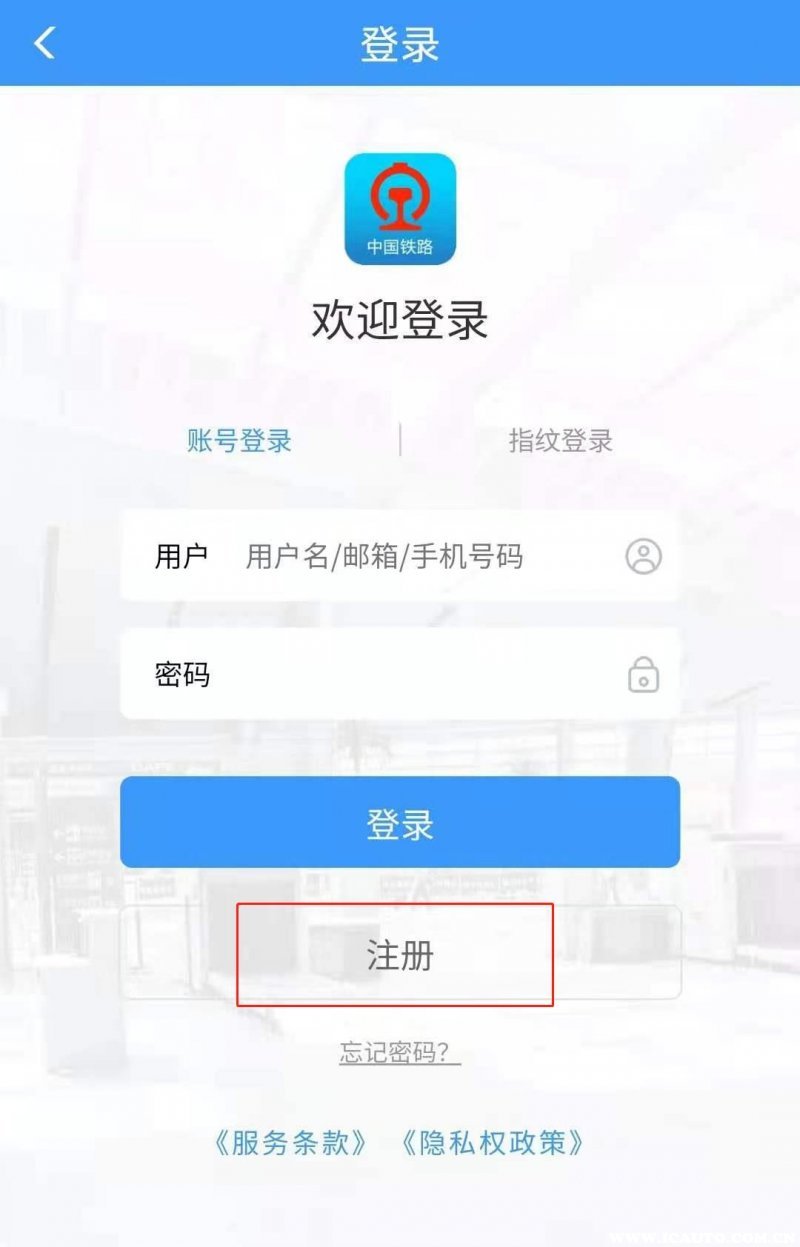Open the 忘记密码? link
The width and height of the screenshot is (800, 1247).
(x=399, y=1052)
